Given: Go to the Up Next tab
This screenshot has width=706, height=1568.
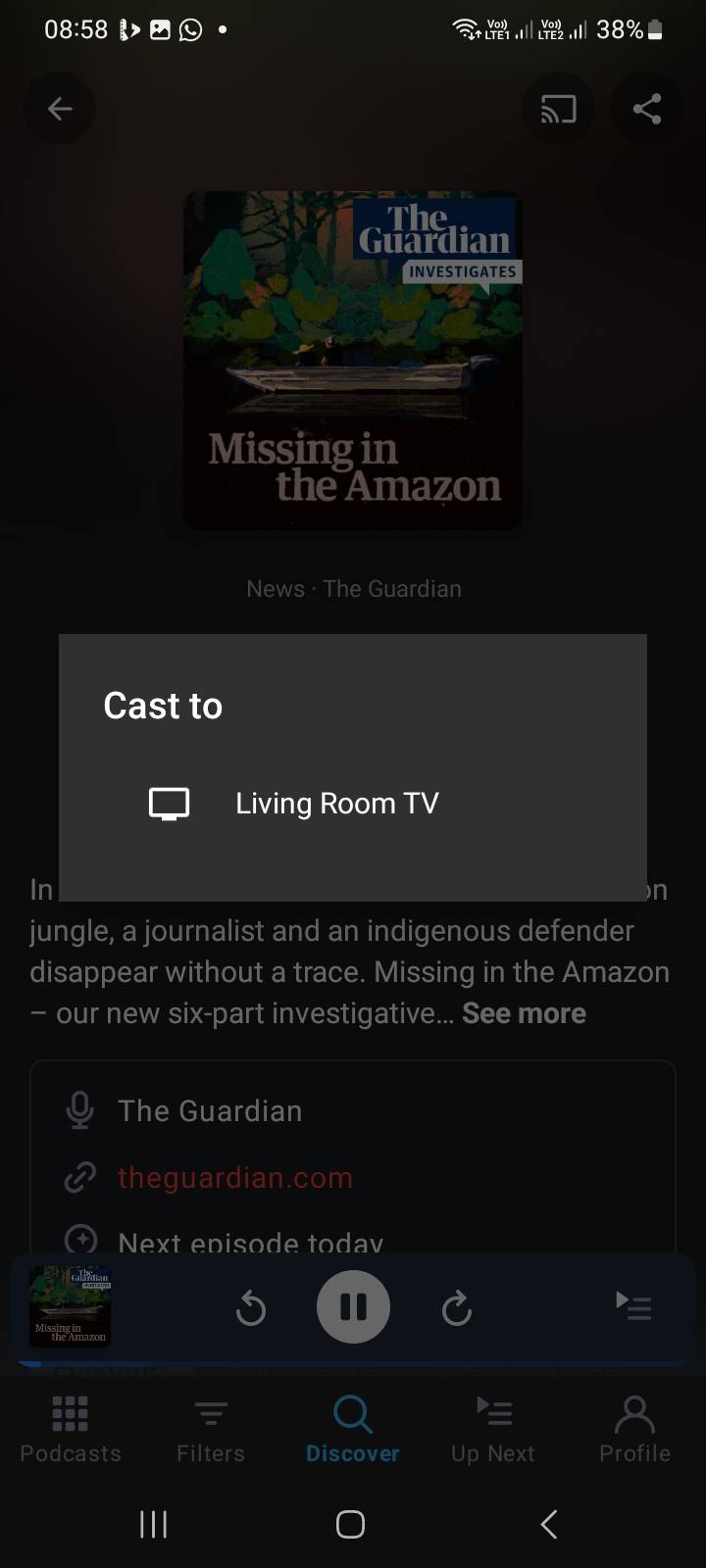Looking at the screenshot, I should point(493,1429).
